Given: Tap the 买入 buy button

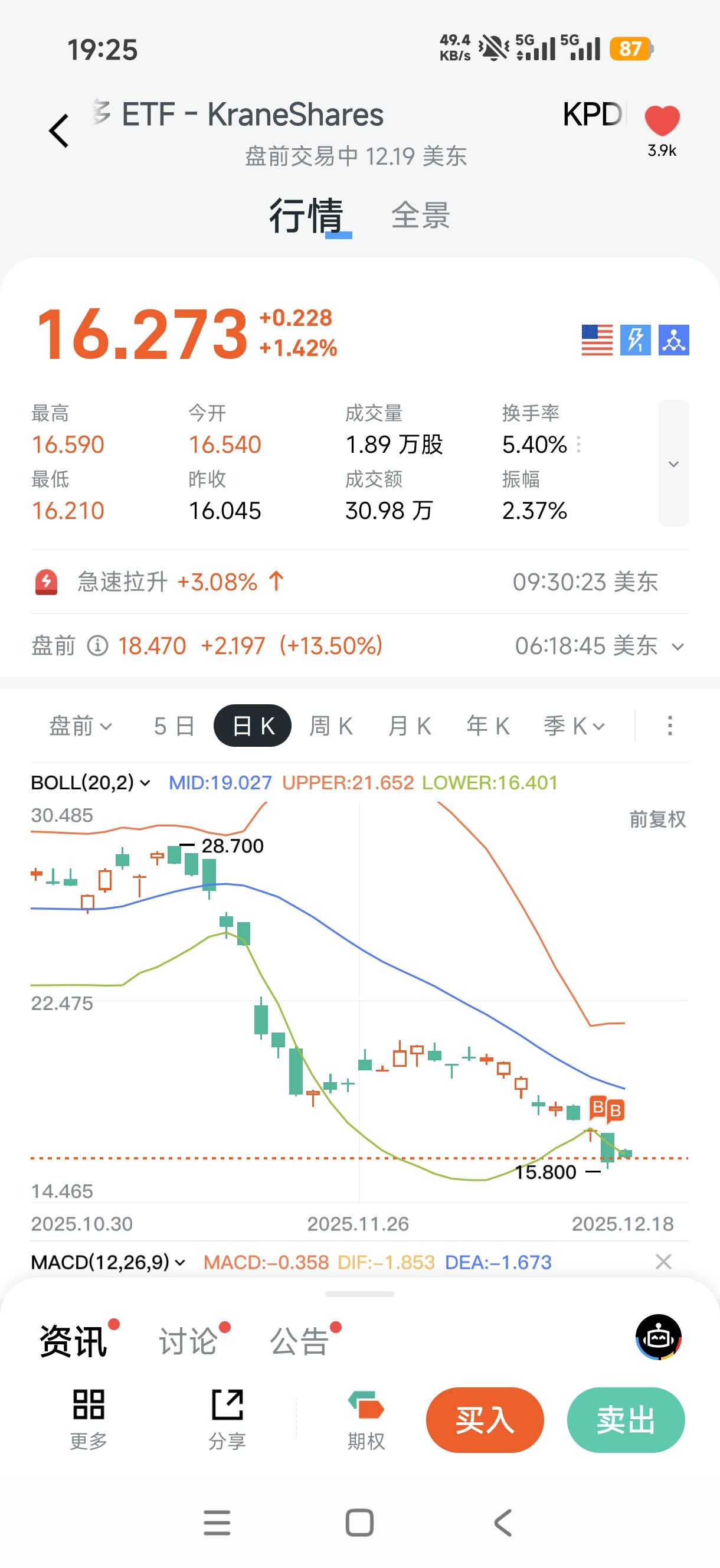Looking at the screenshot, I should tap(485, 1419).
